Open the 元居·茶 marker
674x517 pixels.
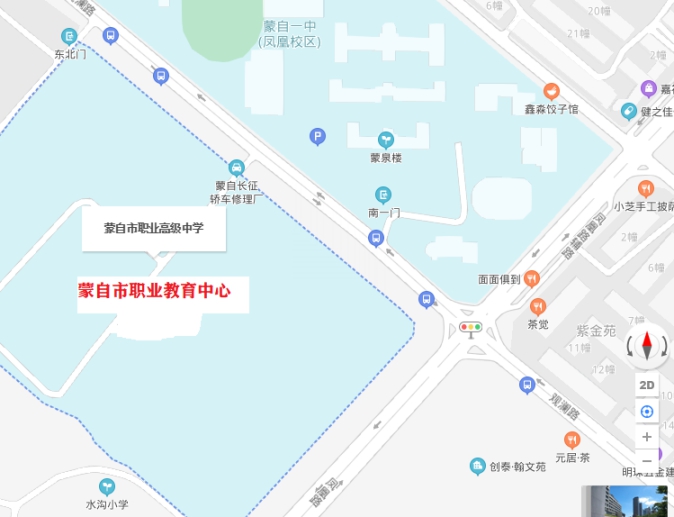(x=572, y=440)
